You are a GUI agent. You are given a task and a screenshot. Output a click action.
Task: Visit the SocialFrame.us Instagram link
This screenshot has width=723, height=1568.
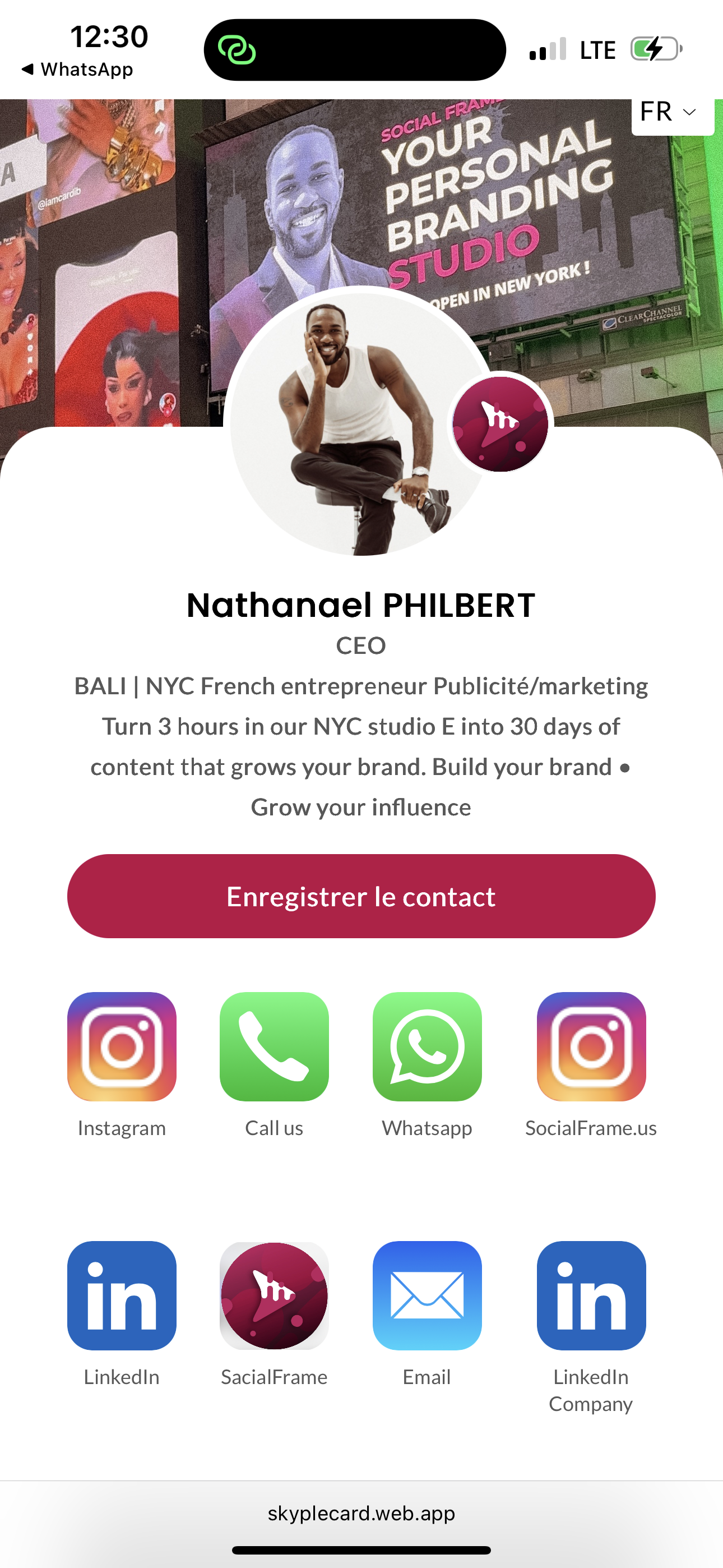[591, 1046]
